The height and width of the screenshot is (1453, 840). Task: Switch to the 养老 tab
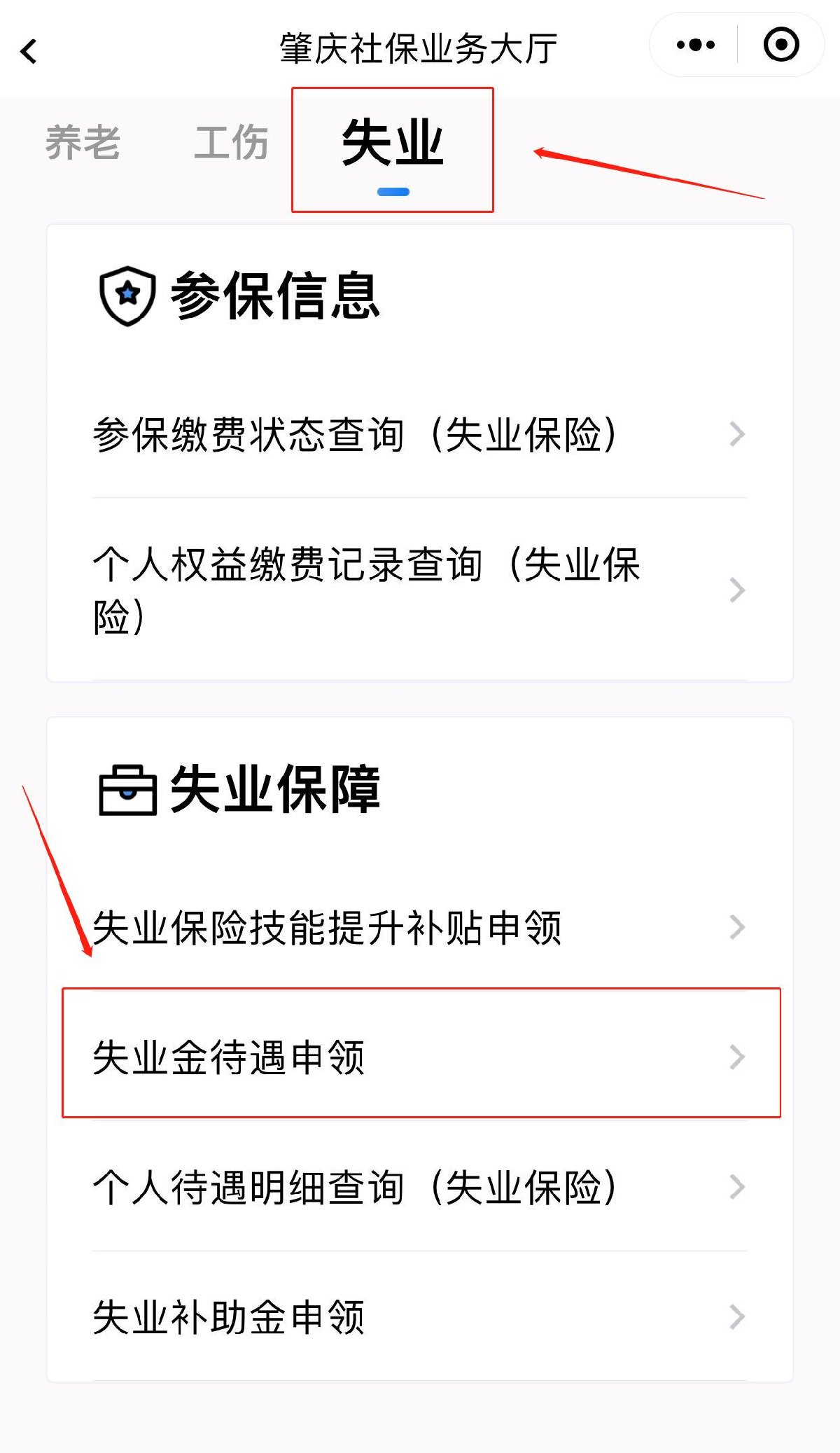(x=83, y=142)
